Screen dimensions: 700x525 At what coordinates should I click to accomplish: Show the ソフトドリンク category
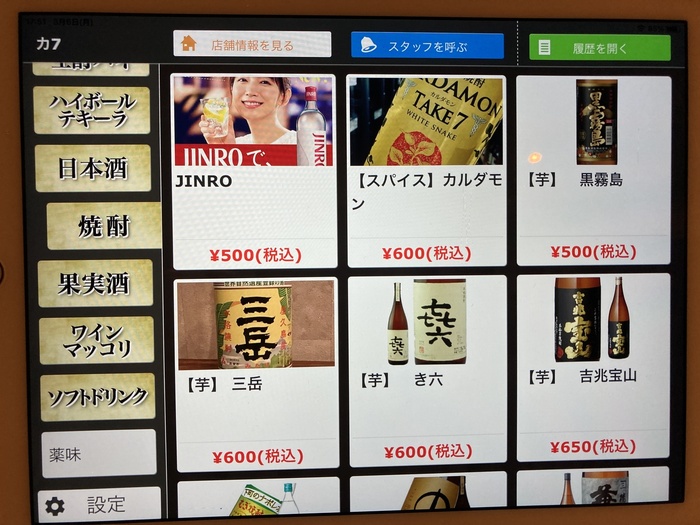coord(98,396)
